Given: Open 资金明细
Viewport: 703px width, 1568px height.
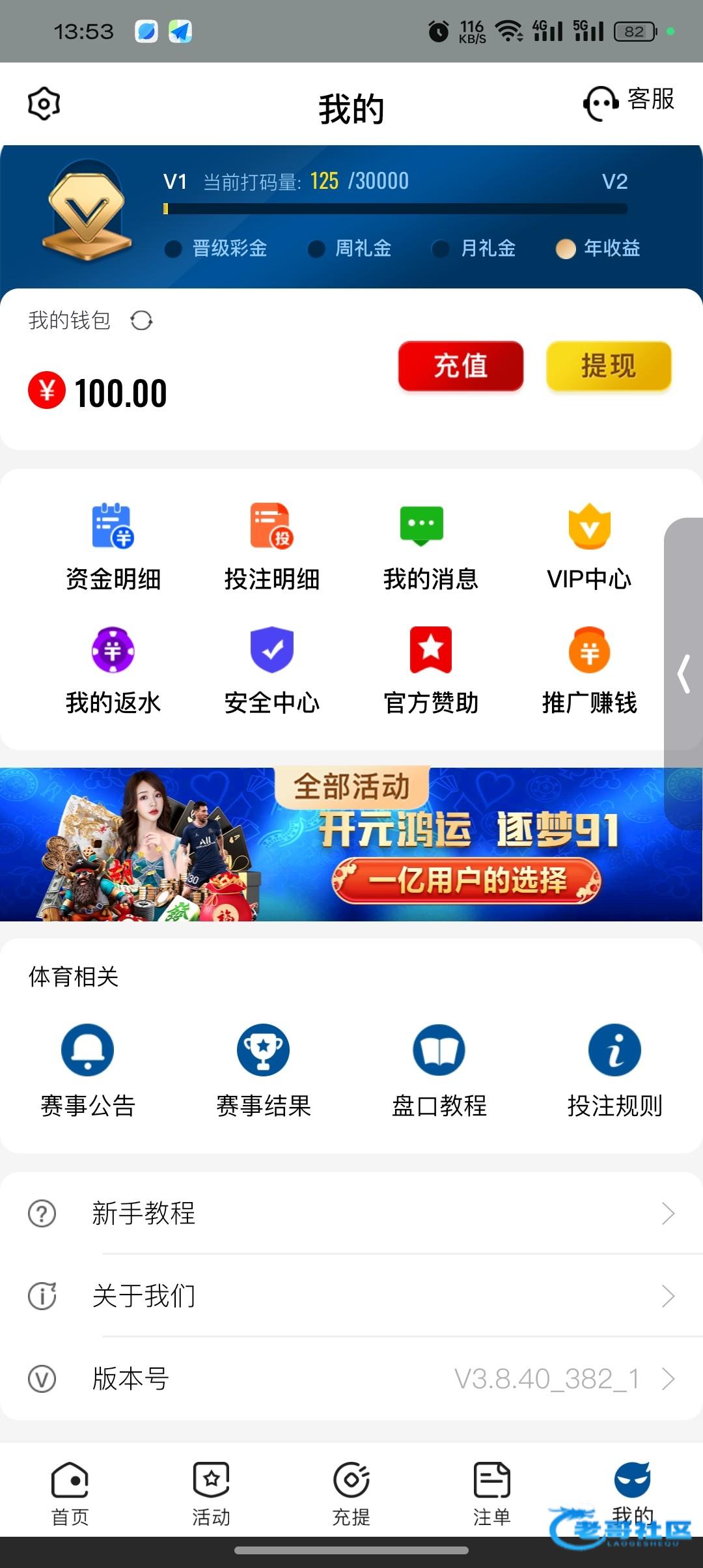Looking at the screenshot, I should (x=113, y=546).
